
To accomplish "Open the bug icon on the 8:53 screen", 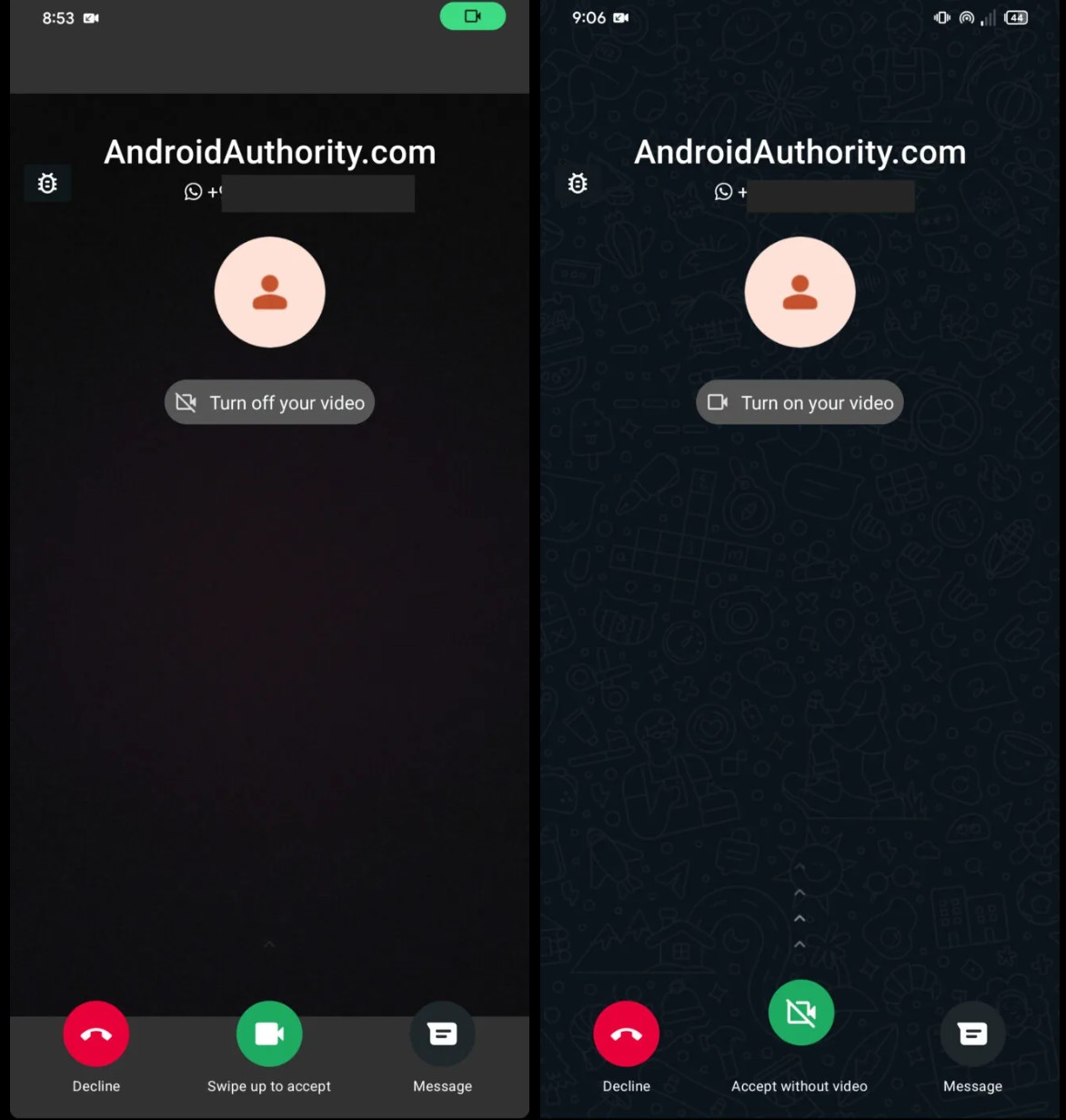I will tap(47, 184).
